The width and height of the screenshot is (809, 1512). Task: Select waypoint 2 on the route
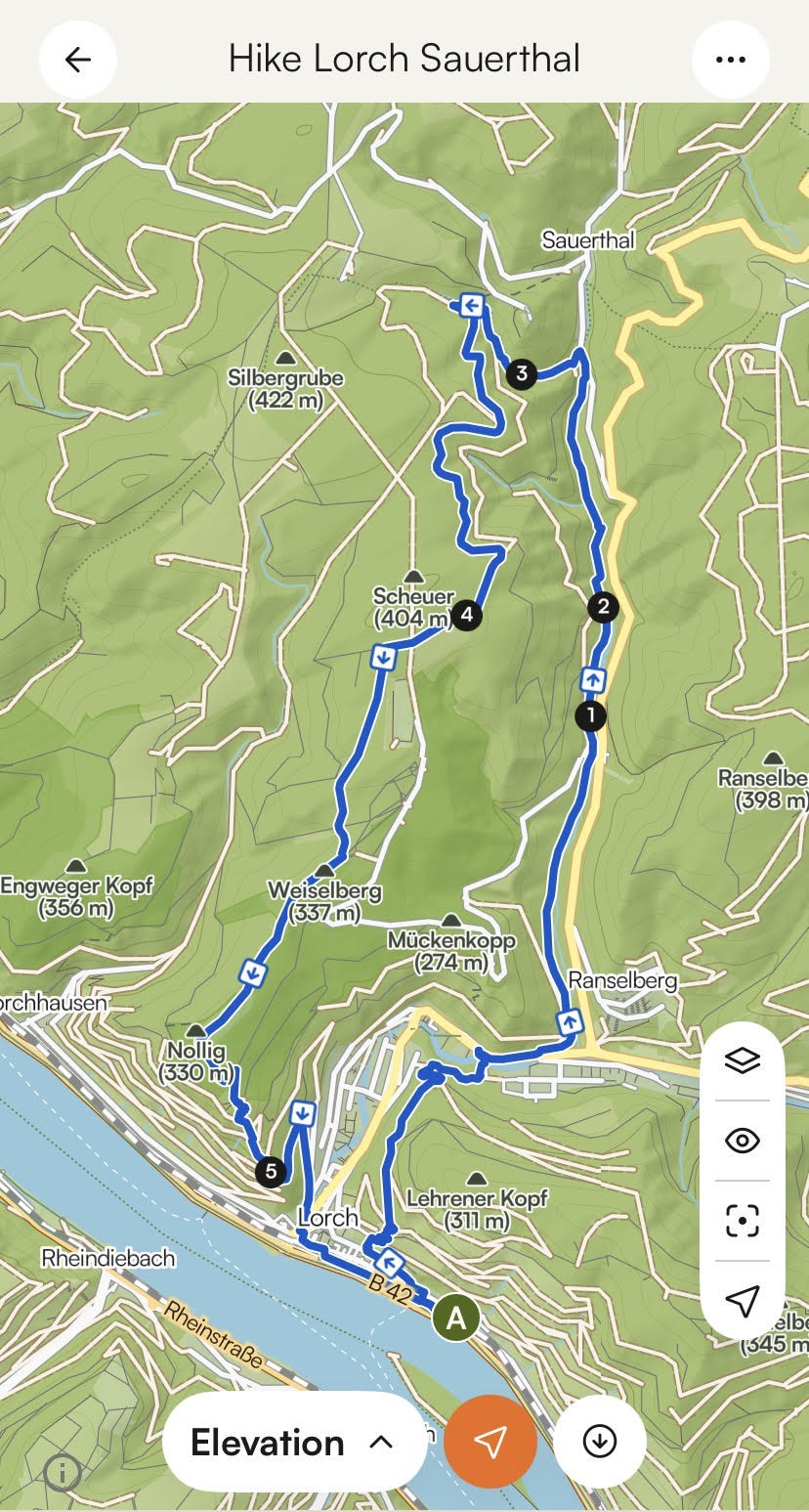click(x=603, y=607)
